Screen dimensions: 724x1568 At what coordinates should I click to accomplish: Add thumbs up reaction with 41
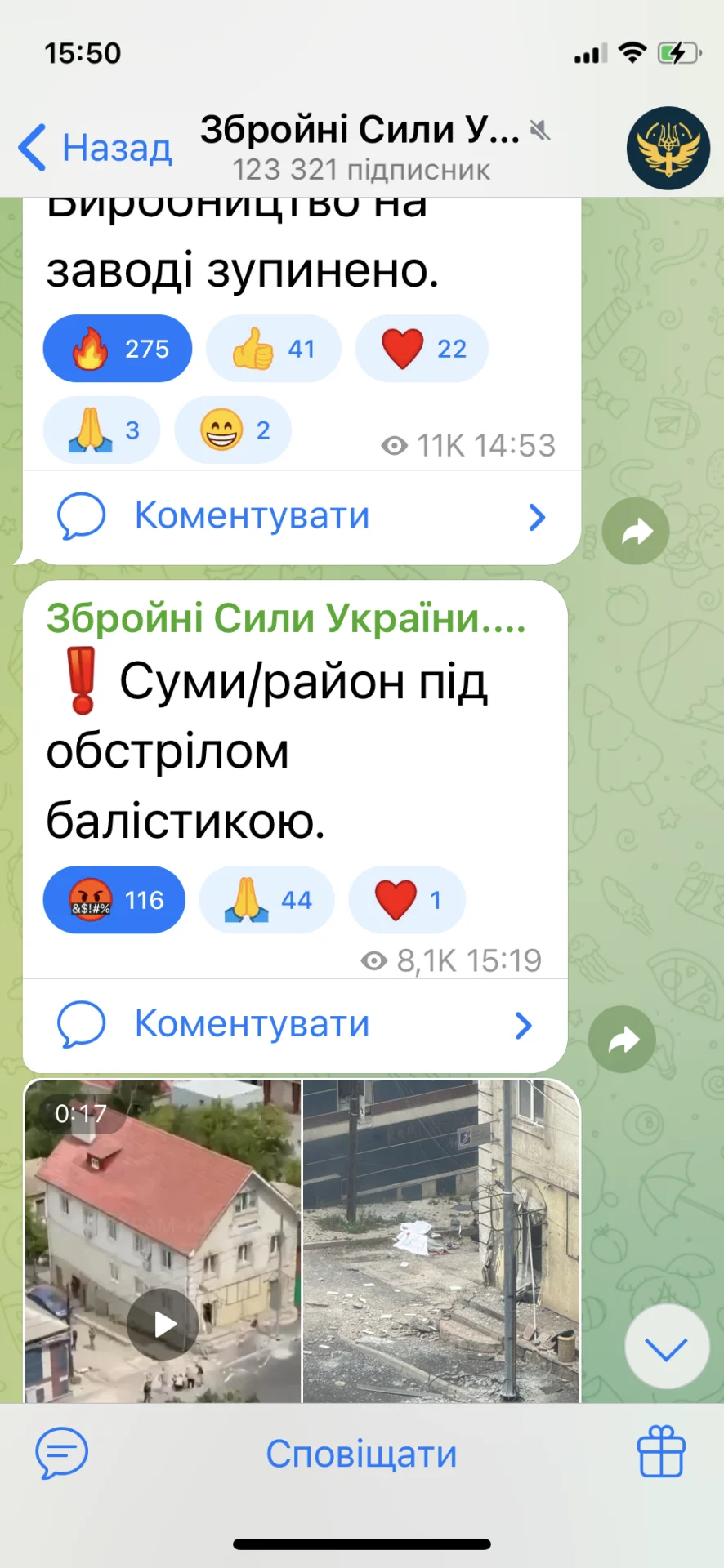click(x=273, y=349)
